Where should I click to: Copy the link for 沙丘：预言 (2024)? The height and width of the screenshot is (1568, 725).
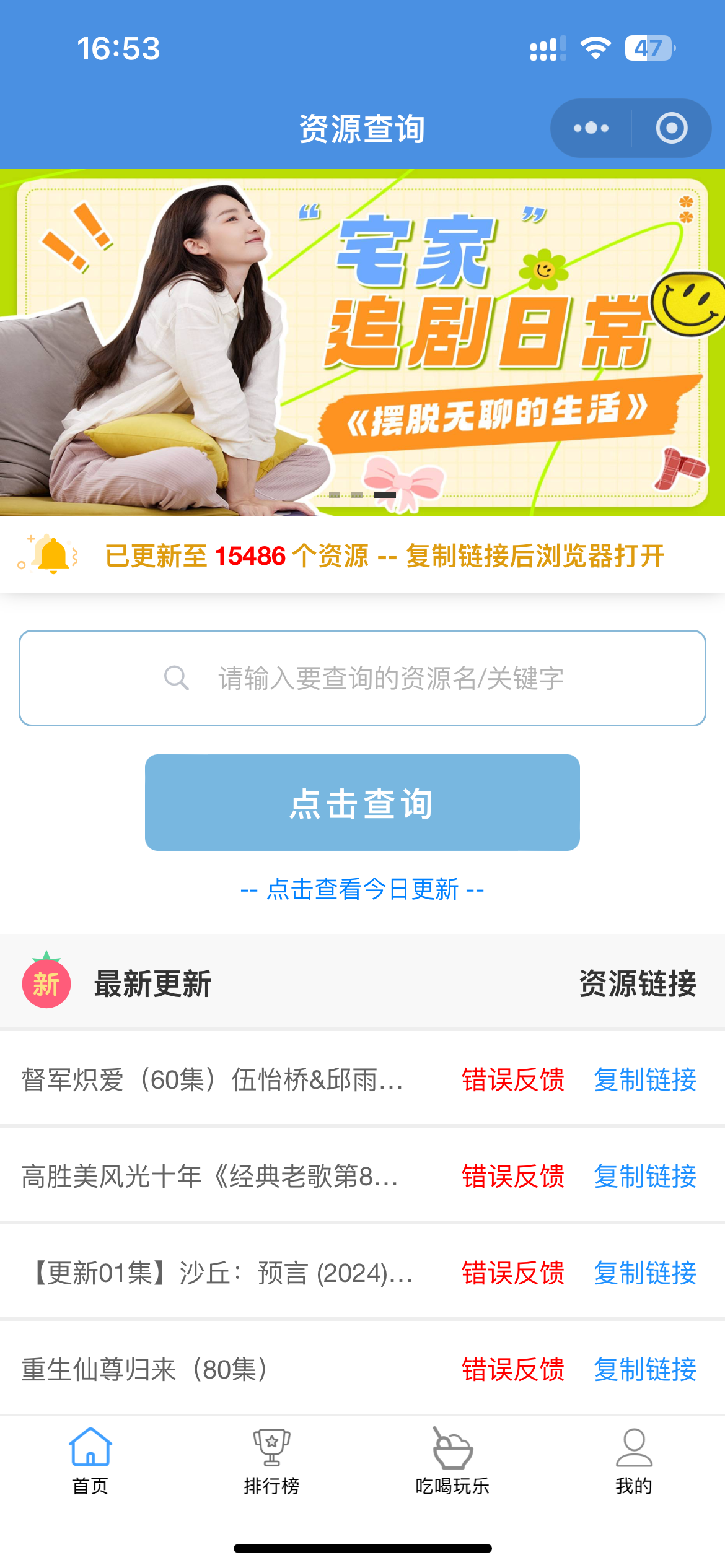tap(645, 1273)
